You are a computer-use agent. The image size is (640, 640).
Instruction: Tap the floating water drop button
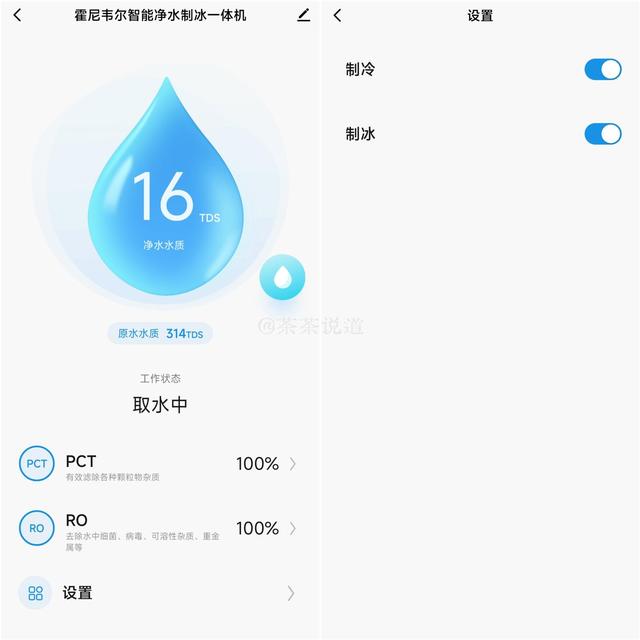282,277
